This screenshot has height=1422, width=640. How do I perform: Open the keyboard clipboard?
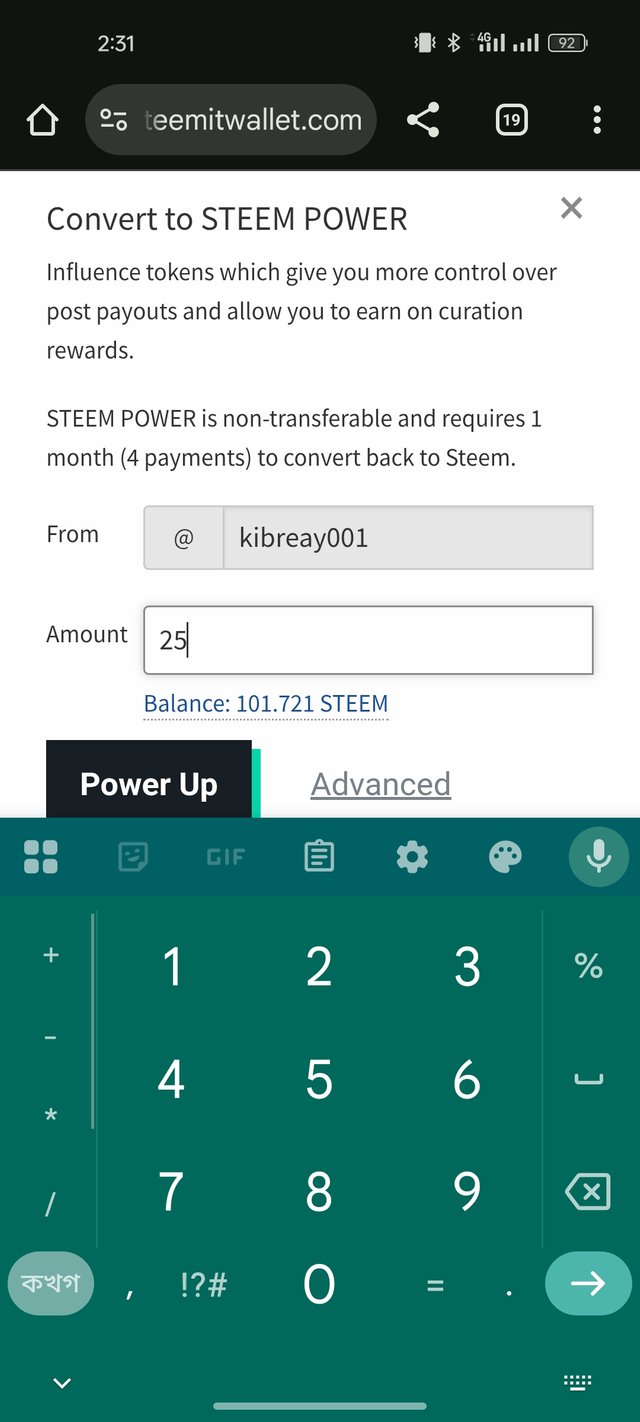pyautogui.click(x=319, y=857)
